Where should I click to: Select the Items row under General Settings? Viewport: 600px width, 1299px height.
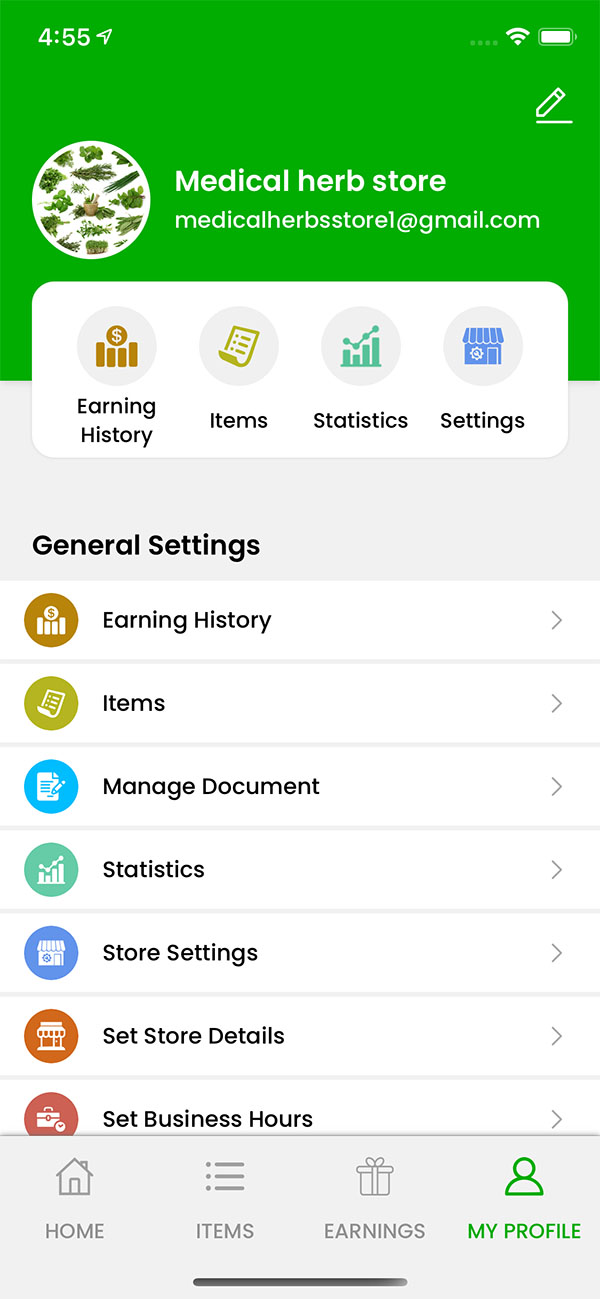pos(300,703)
